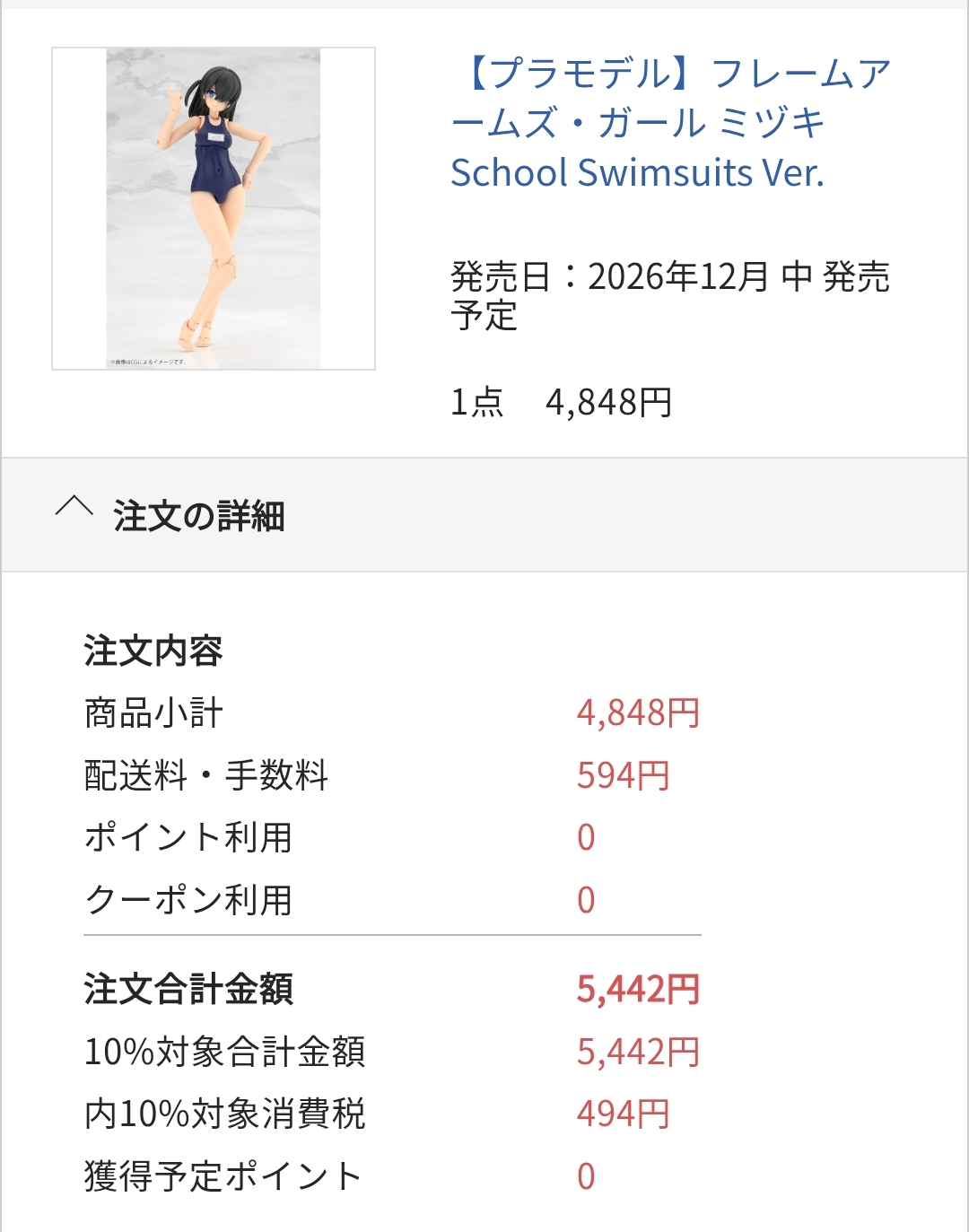Collapse the 注文の詳細 section
This screenshot has width=969, height=1232.
tap(484, 515)
